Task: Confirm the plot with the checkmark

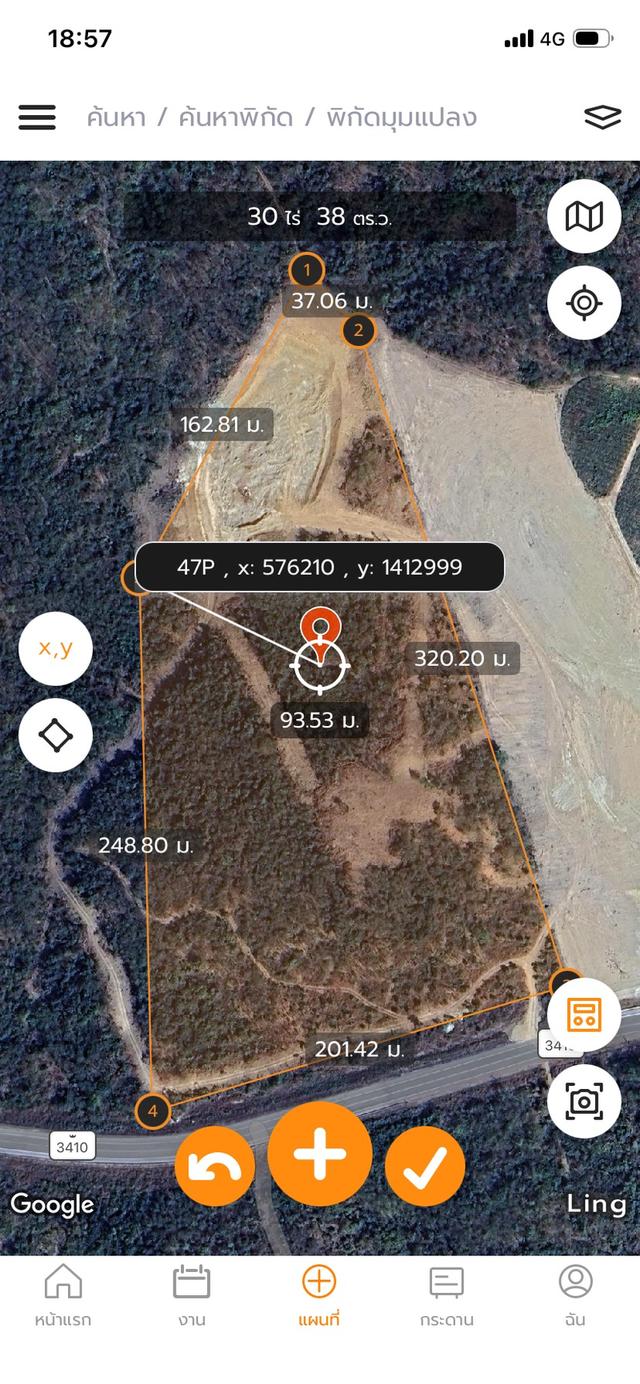Action: tap(425, 1166)
